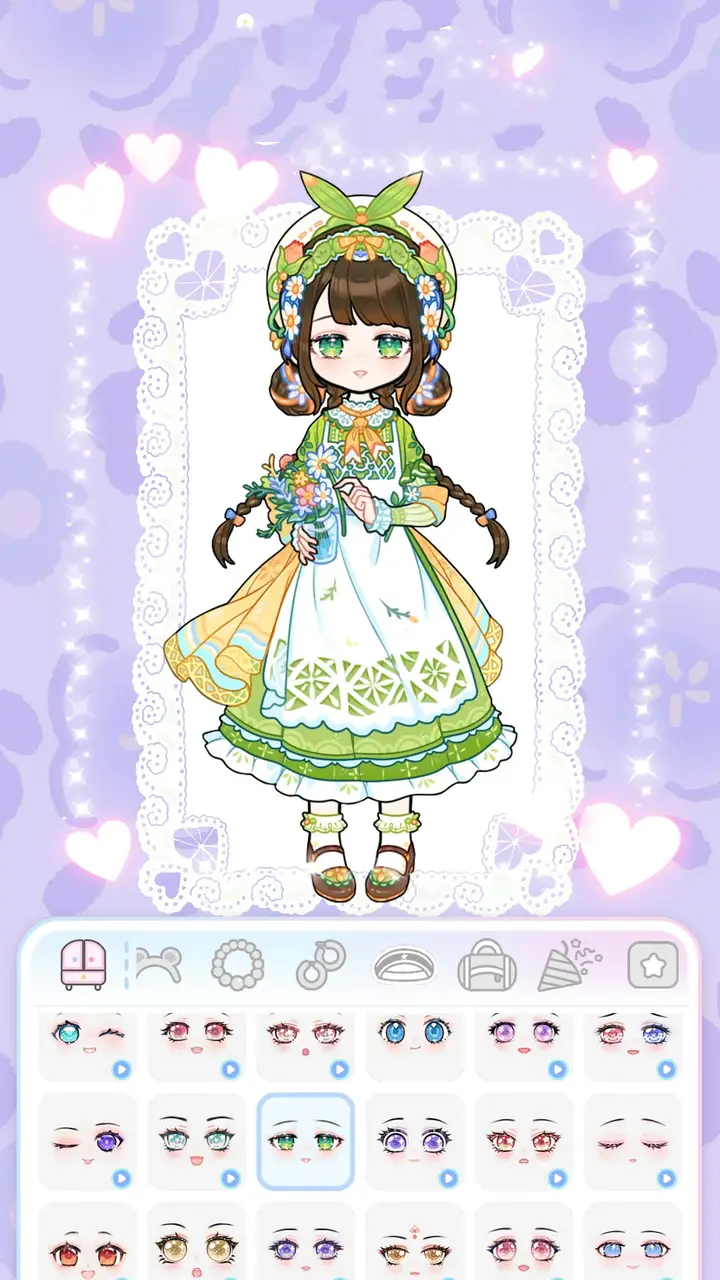Open the wardrobe category tab
Viewport: 720px width, 1280px height.
[80, 965]
